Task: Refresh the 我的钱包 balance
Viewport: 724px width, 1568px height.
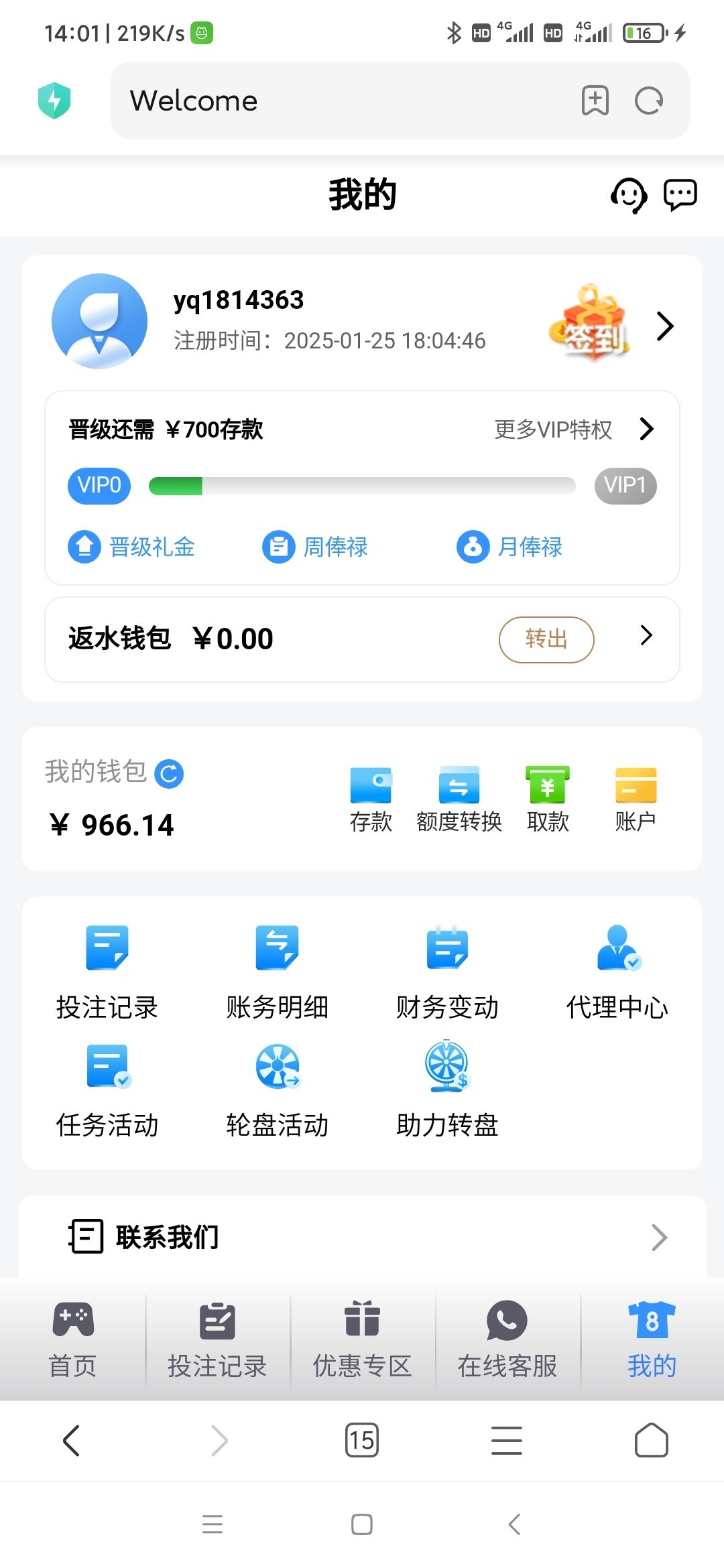Action: [x=169, y=774]
